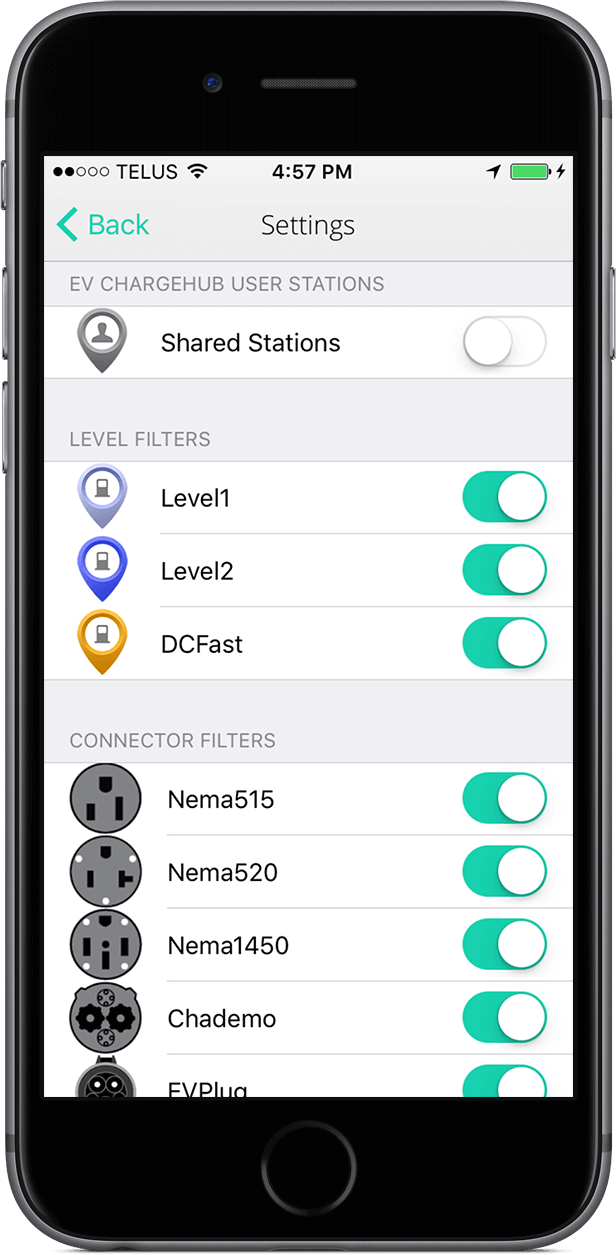Image resolution: width=616 pixels, height=1255 pixels.
Task: Go back from Settings
Action: (x=103, y=225)
